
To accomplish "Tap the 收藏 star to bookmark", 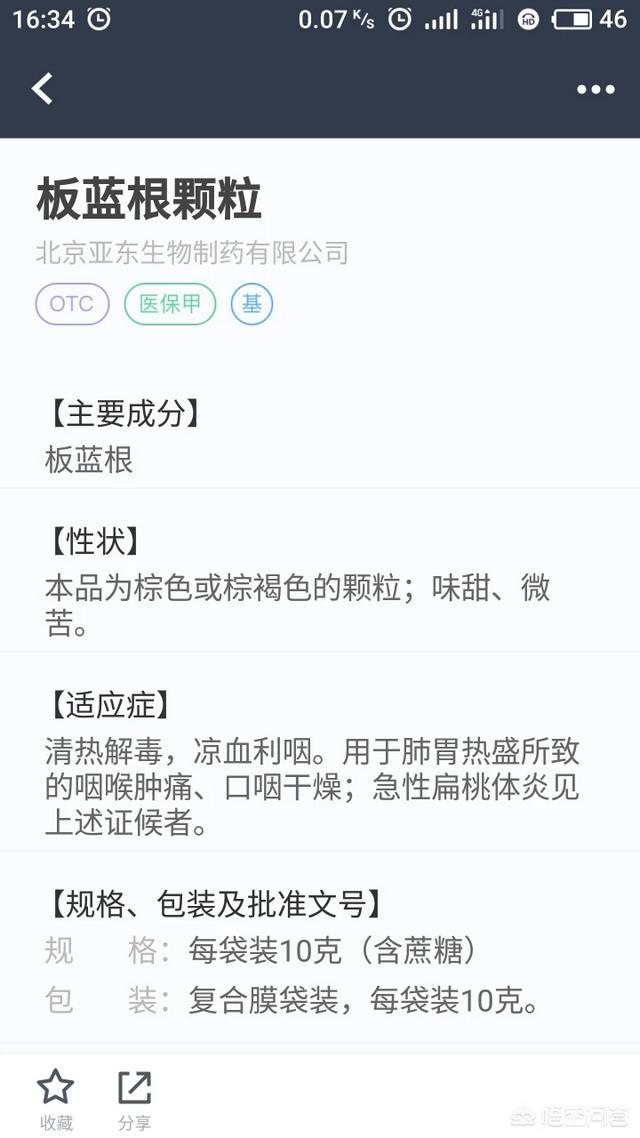I will pos(56,1098).
